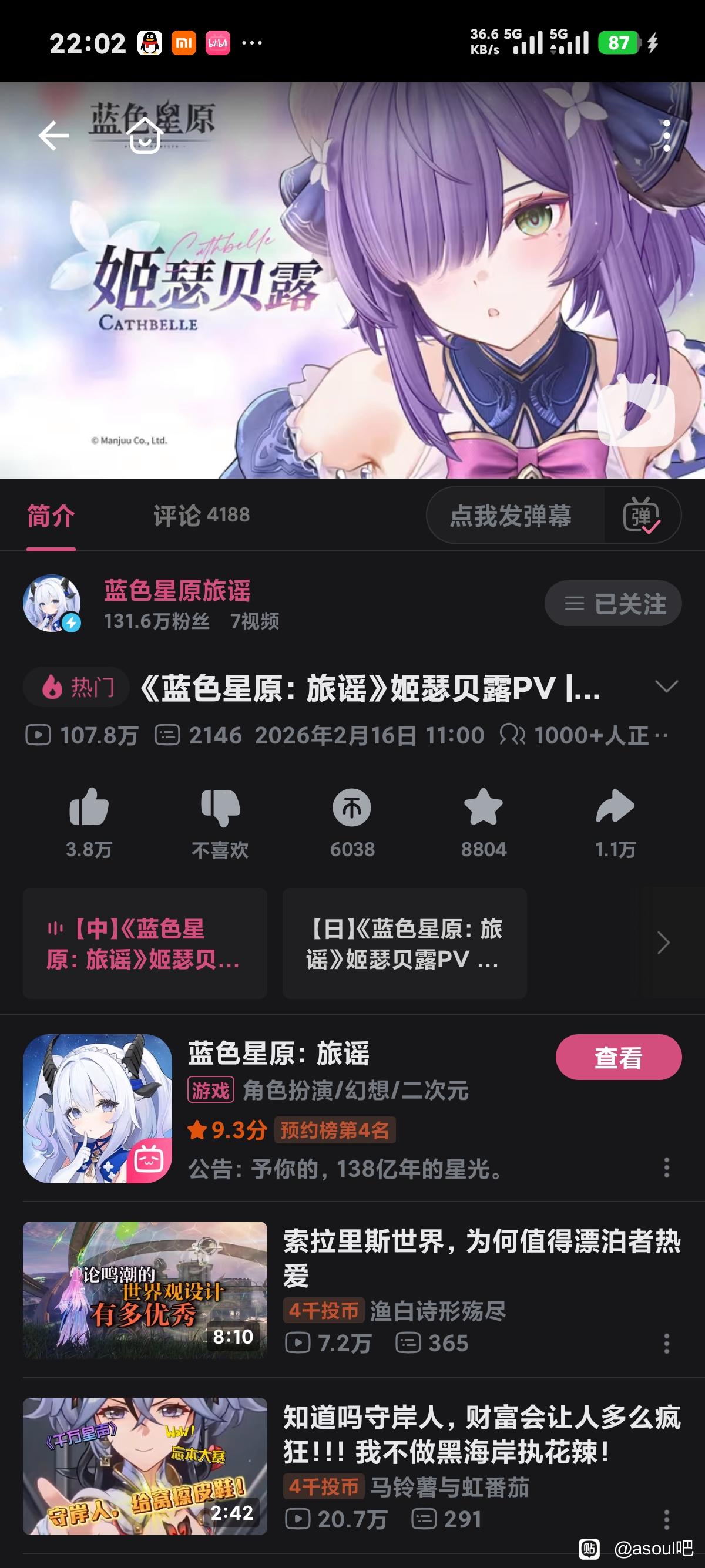The width and height of the screenshot is (705, 1568).
Task: Tap the home icon over the video
Action: (145, 135)
